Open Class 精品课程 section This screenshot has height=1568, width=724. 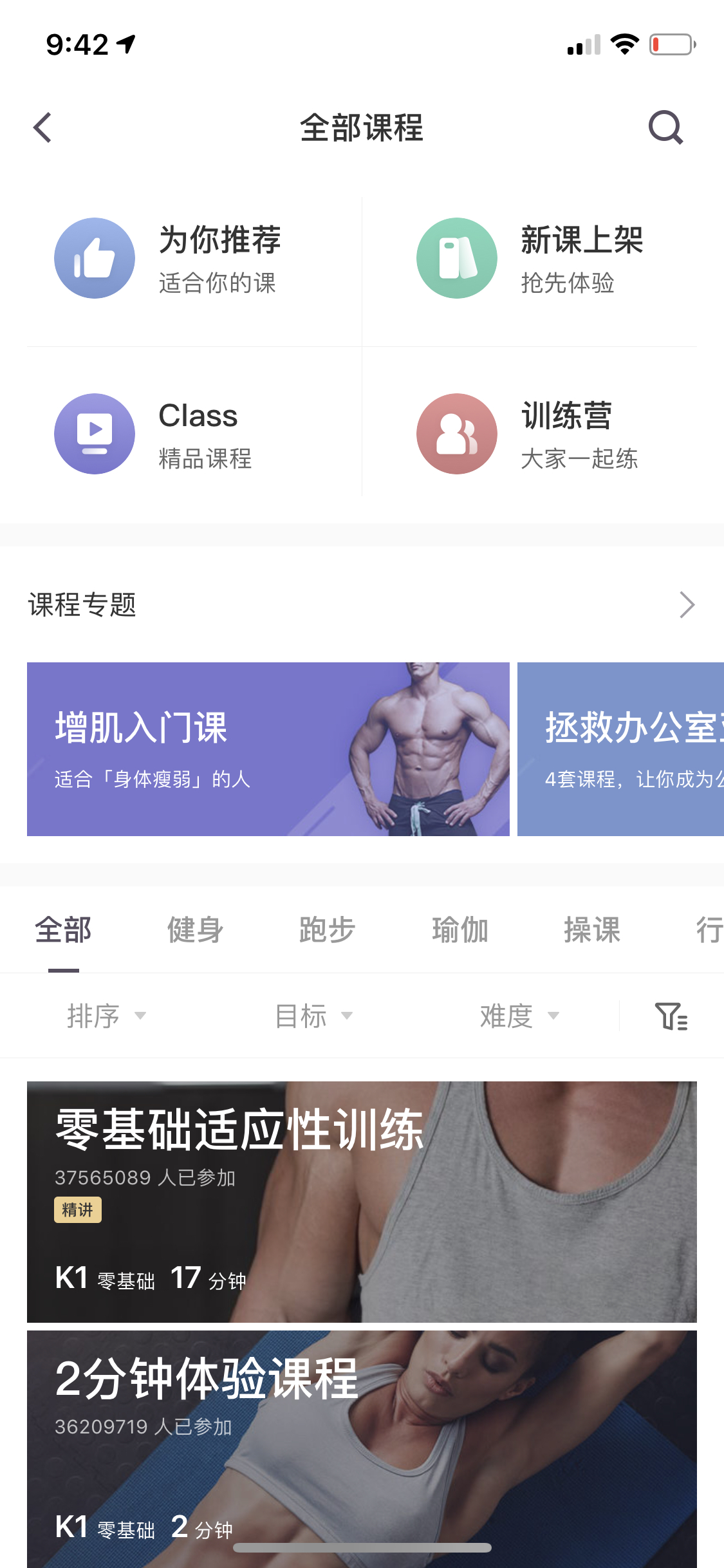click(194, 434)
